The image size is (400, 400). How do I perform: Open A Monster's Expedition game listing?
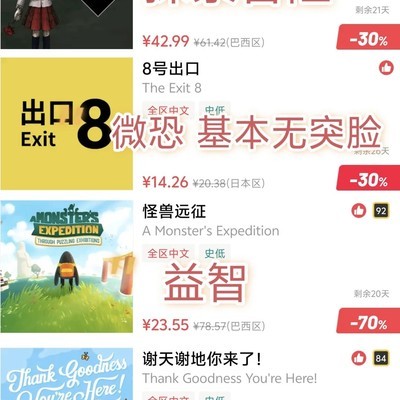tap(200, 266)
